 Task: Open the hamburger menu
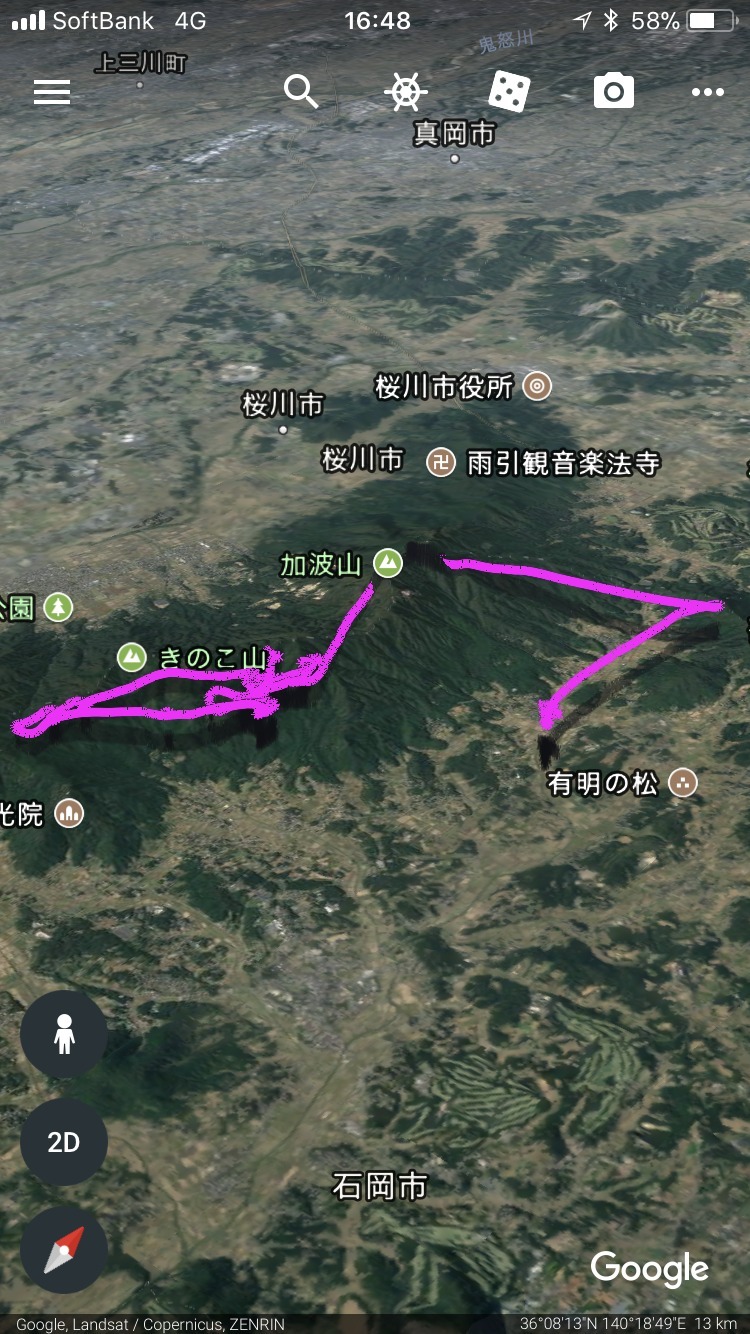pos(52,93)
